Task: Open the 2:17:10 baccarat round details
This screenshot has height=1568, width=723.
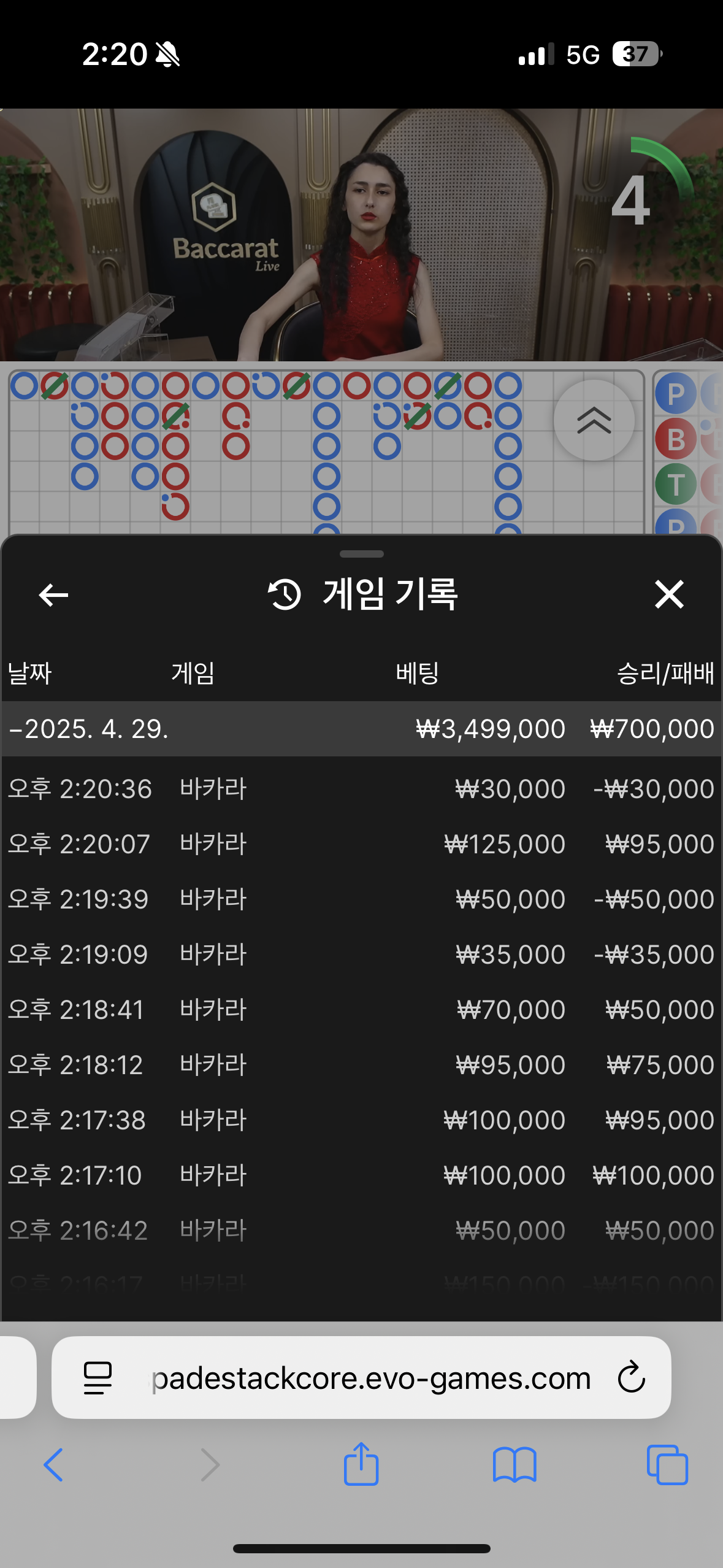Action: point(361,1175)
